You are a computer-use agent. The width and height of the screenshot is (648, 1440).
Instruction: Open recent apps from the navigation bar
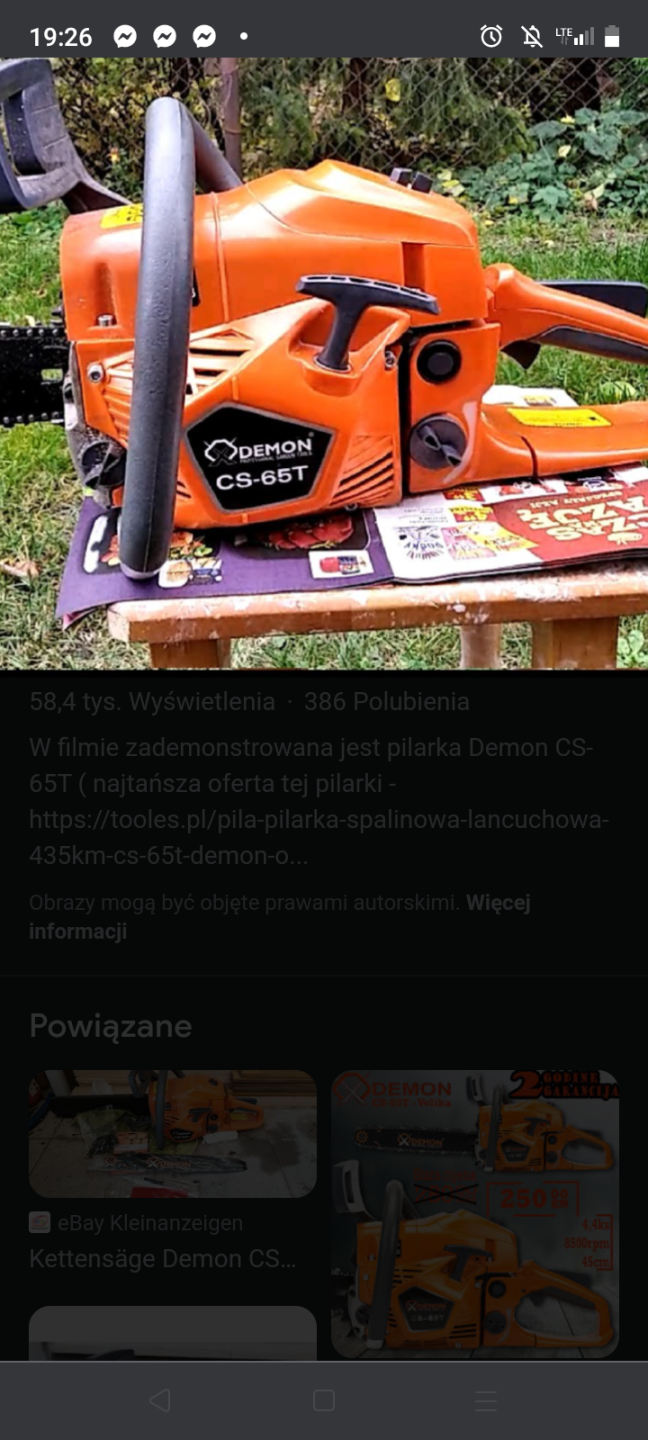coord(486,1401)
